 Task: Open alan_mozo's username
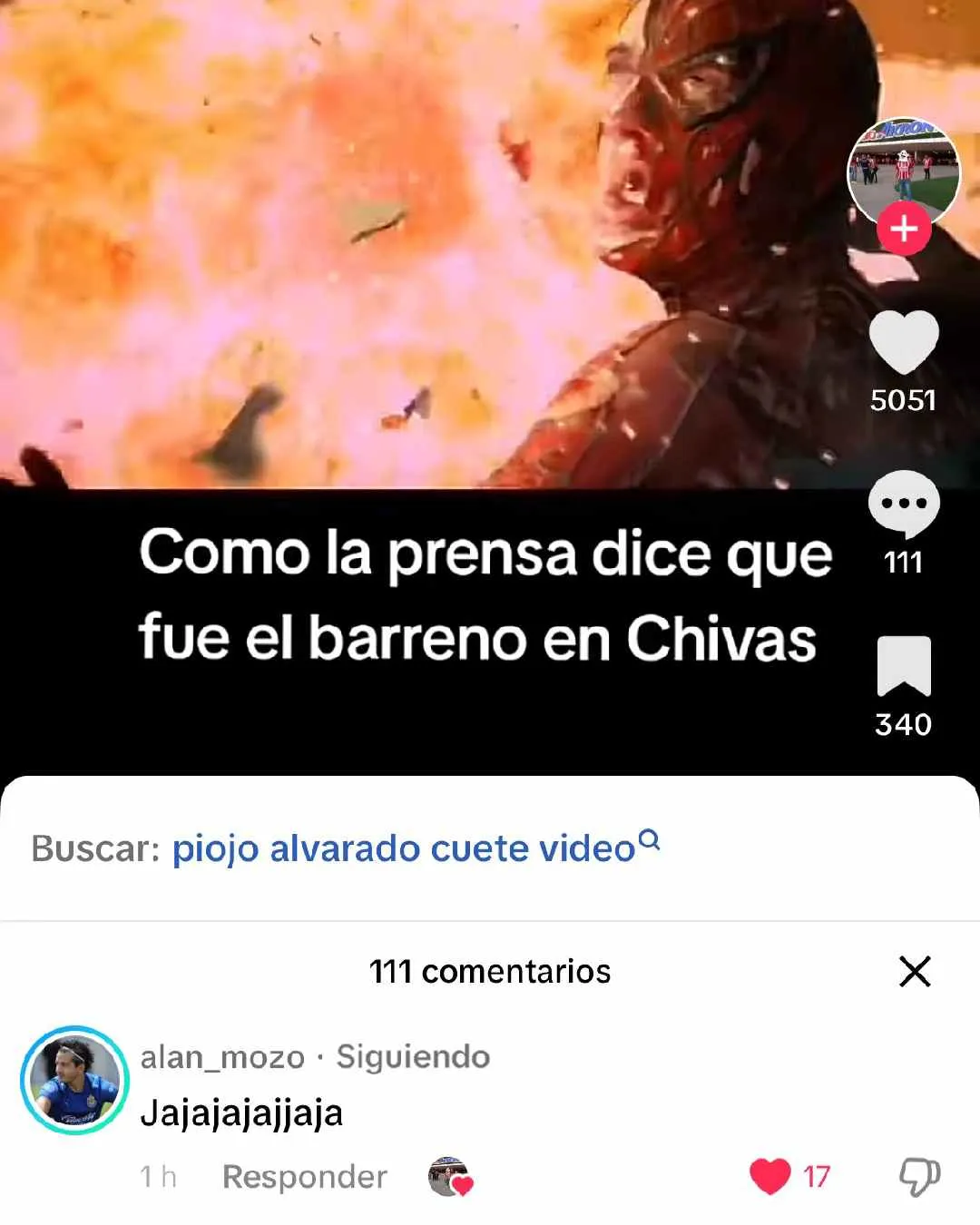(x=222, y=1056)
